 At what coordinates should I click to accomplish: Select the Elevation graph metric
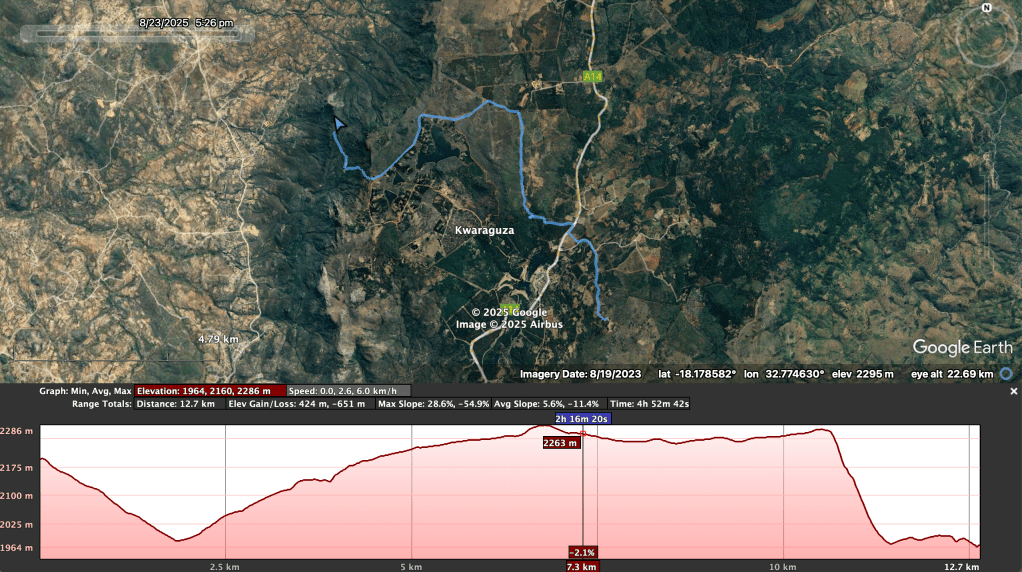(x=210, y=390)
